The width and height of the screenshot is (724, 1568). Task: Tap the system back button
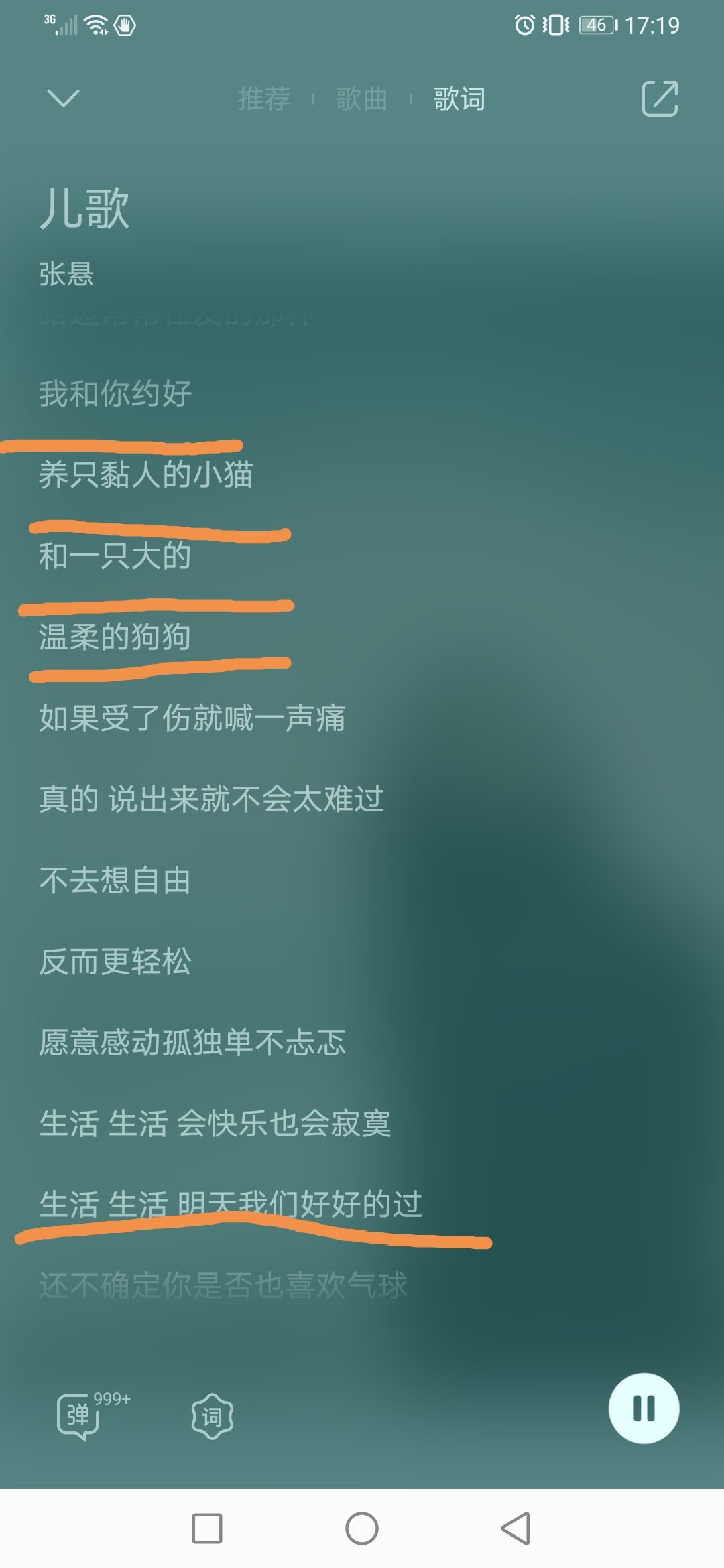pos(516,1528)
